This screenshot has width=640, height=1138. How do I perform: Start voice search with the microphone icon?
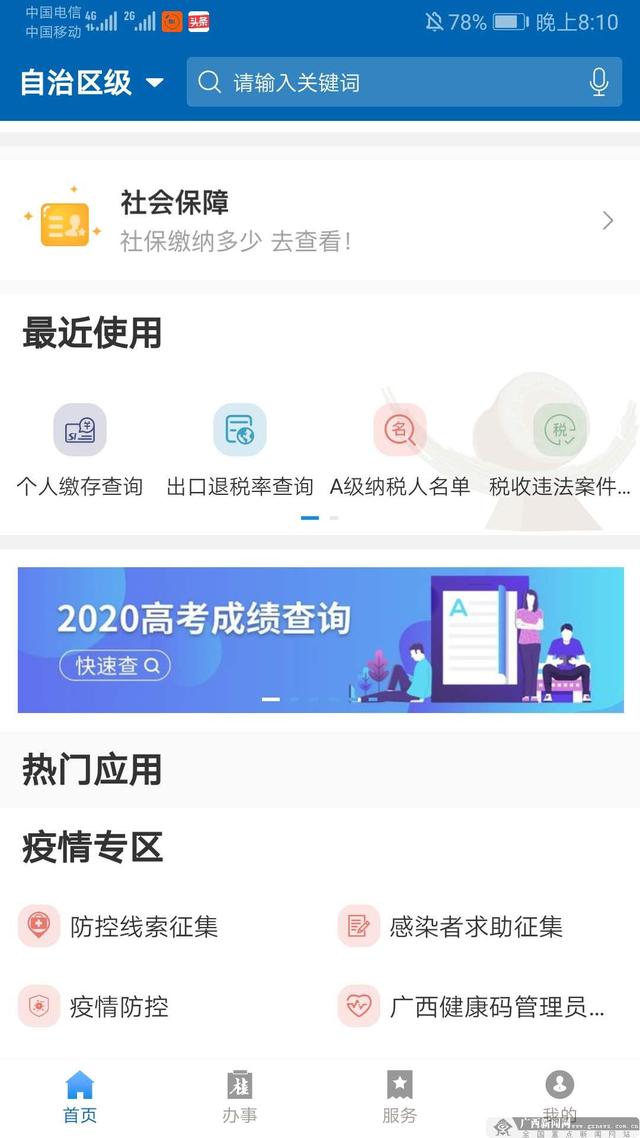tap(599, 82)
